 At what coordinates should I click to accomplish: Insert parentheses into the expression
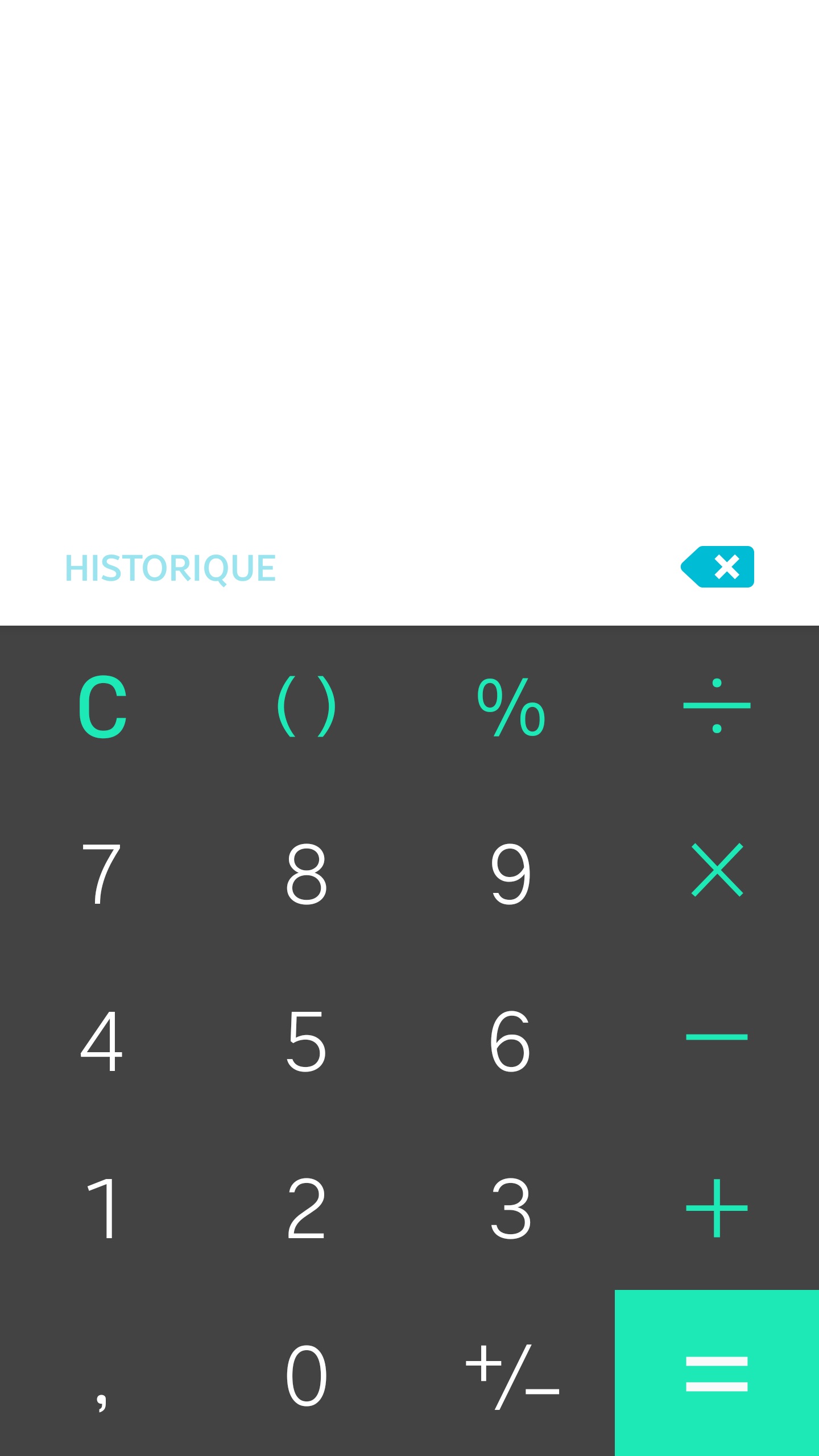click(307, 706)
